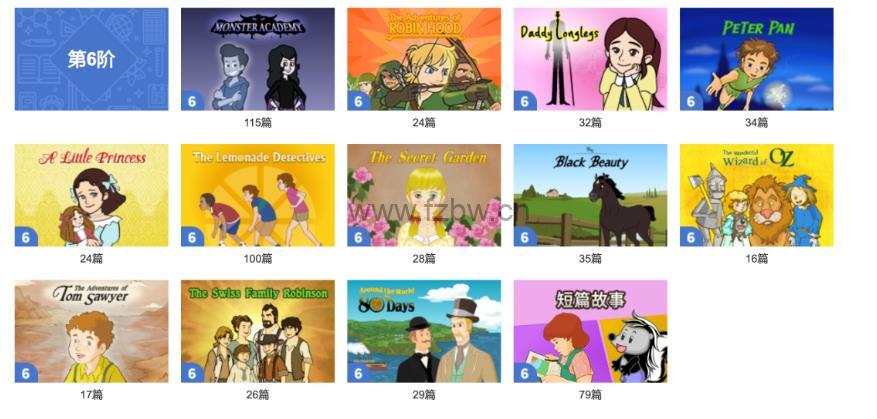
Task: Open Around the World in 80 Days
Action: coord(423,331)
